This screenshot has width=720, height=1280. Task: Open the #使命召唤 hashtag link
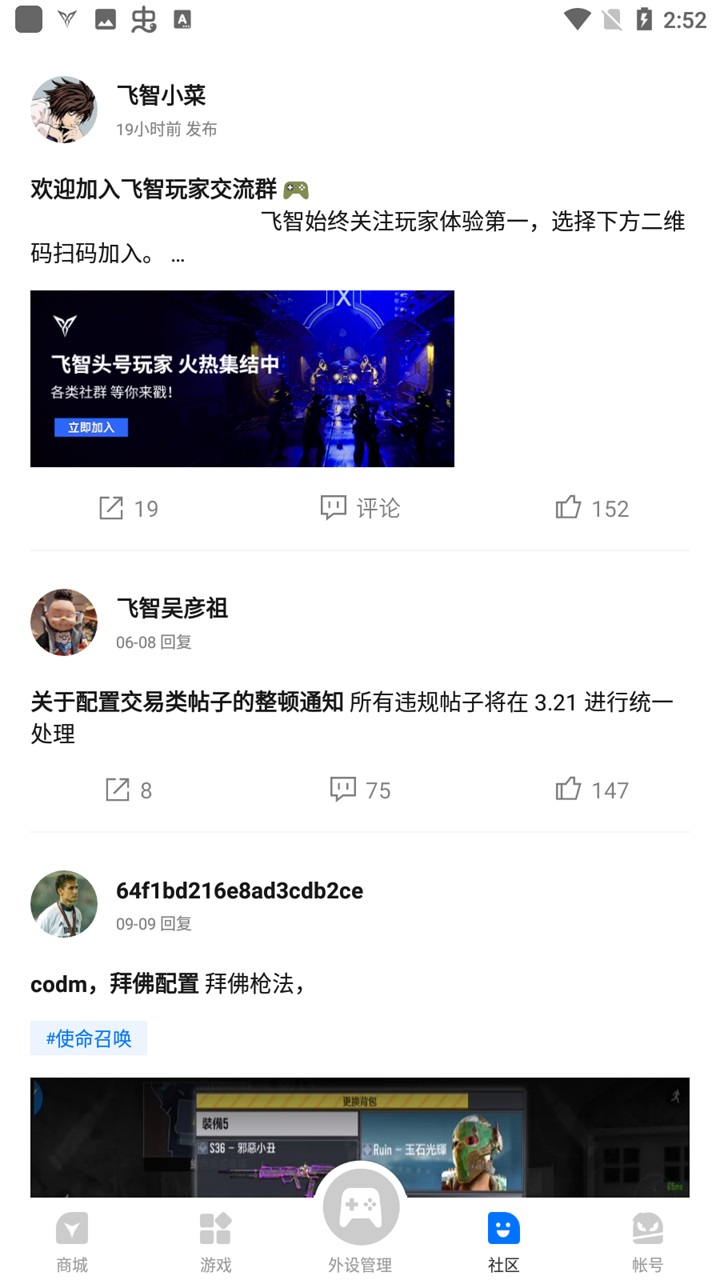pos(88,1038)
